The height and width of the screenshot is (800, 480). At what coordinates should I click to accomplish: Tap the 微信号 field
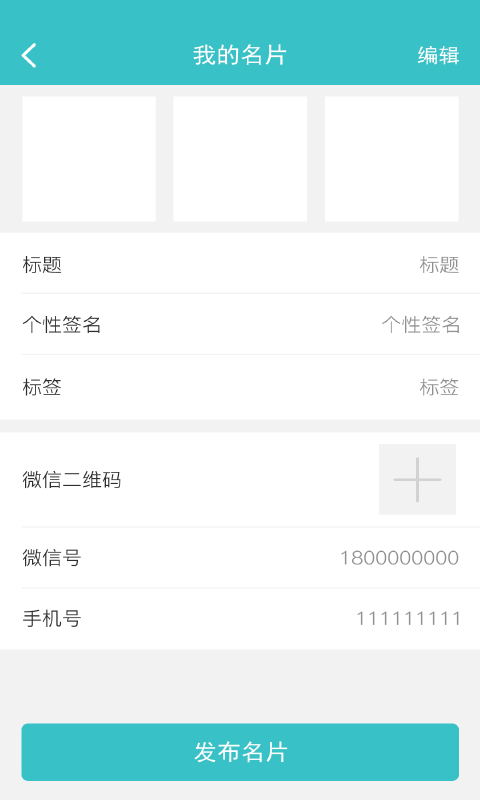240,558
